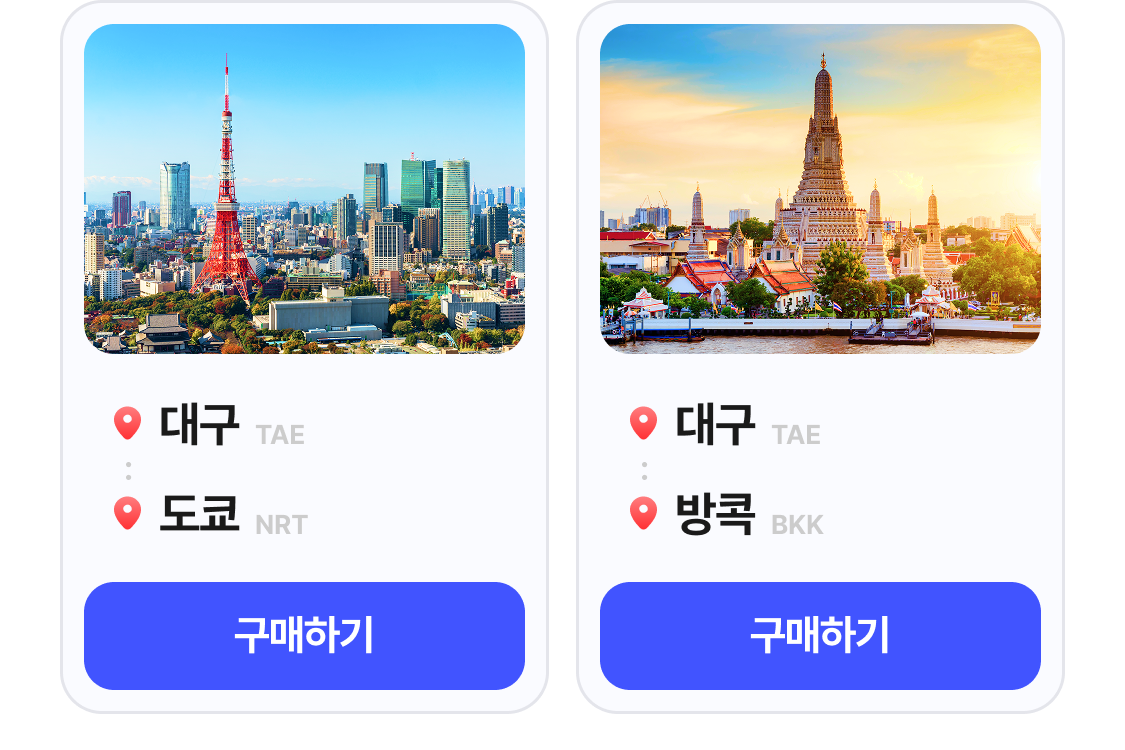The image size is (1125, 750).
Task: Tap 구매하기 for the 대구 to 도쿄 flight
Action: point(304,636)
